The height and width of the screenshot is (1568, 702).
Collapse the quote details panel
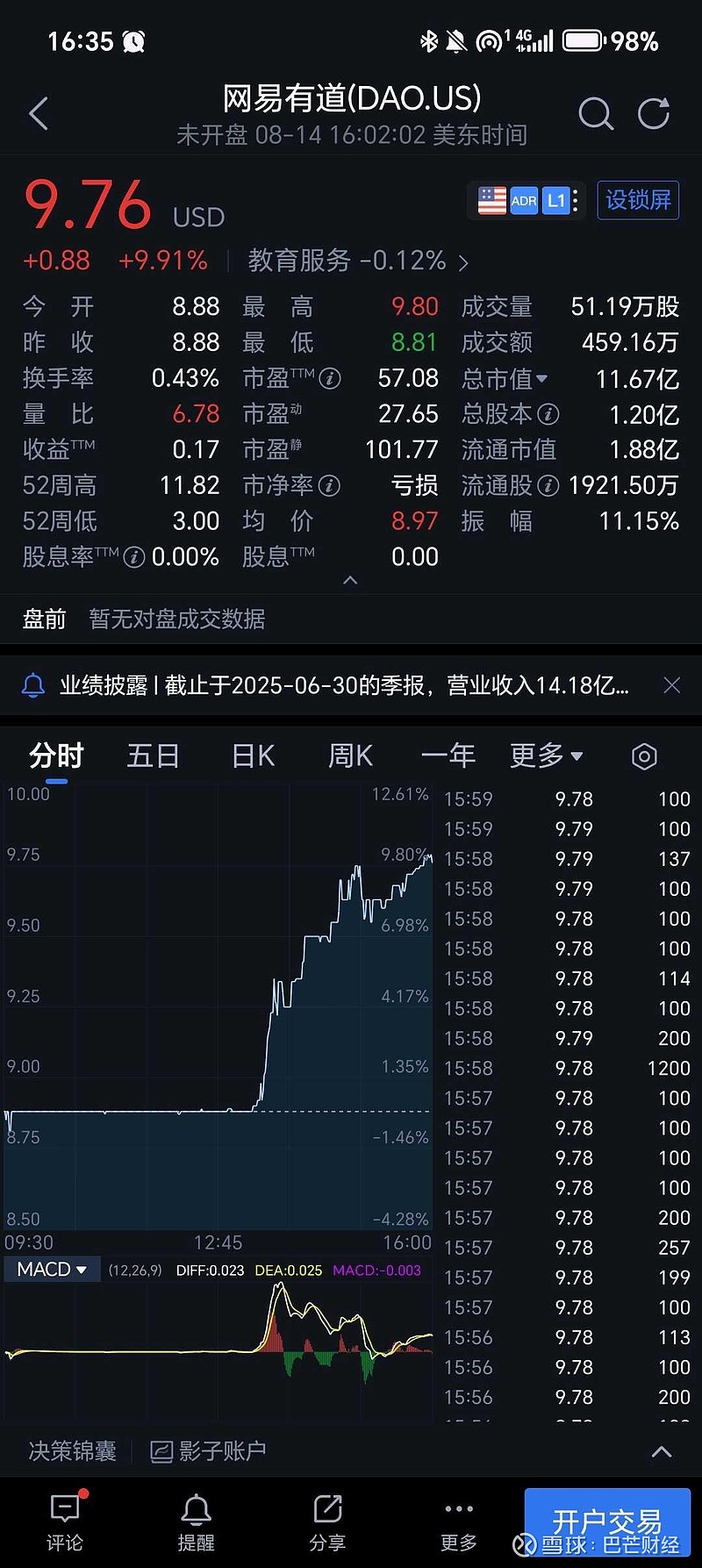(350, 580)
